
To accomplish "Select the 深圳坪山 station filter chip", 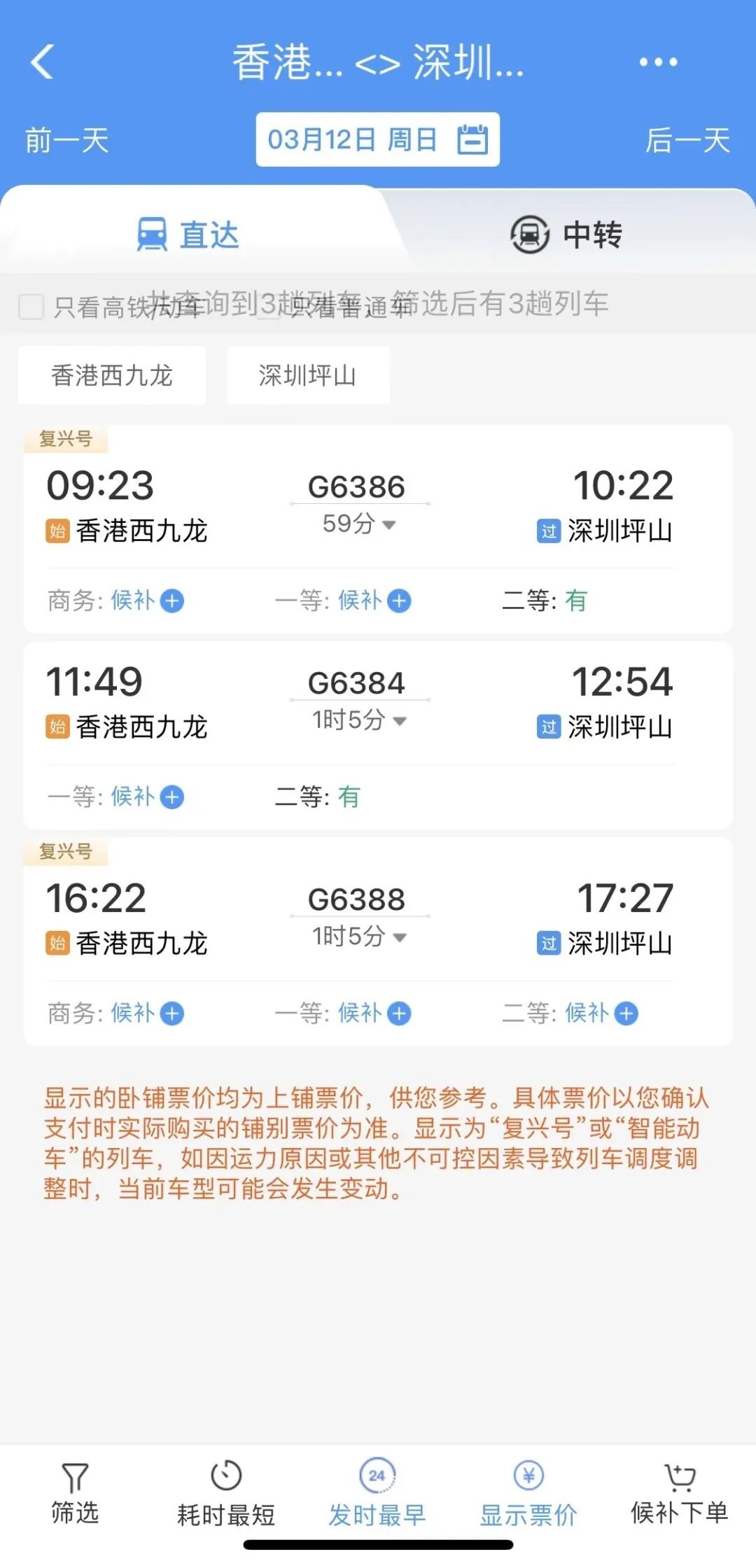I will (307, 375).
